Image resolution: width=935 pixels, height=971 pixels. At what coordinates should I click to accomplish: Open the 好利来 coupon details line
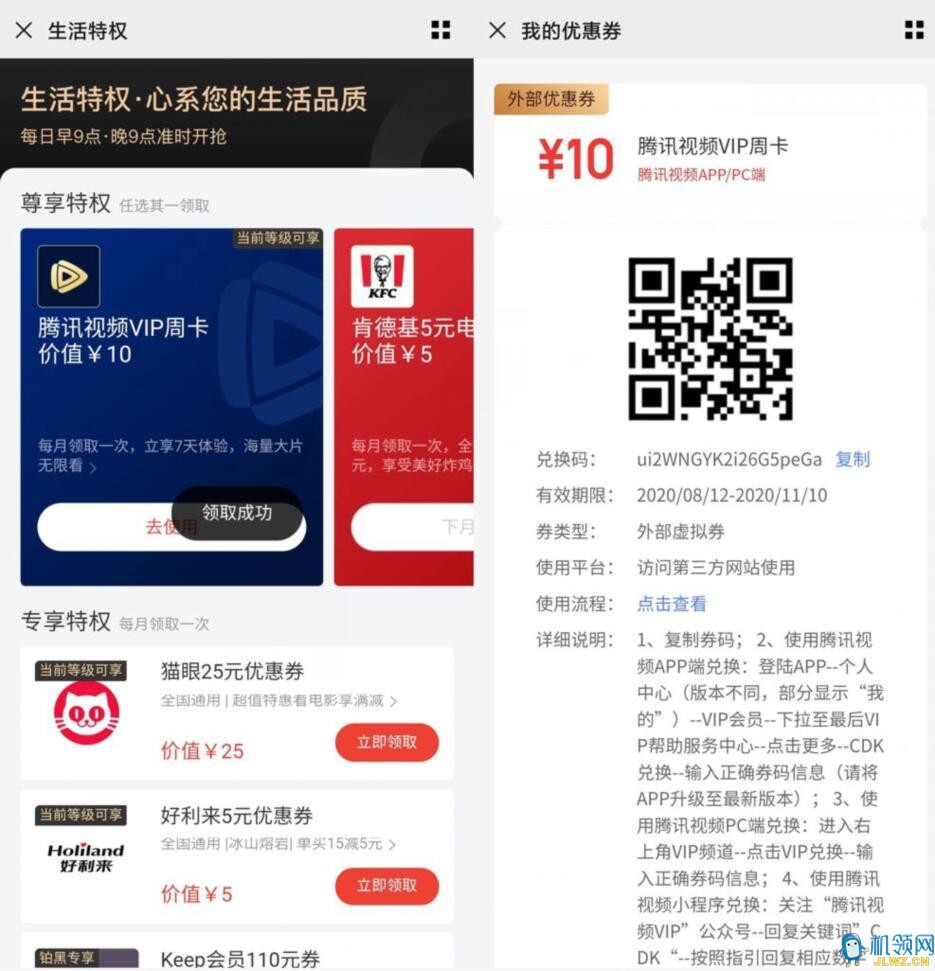tap(279, 844)
